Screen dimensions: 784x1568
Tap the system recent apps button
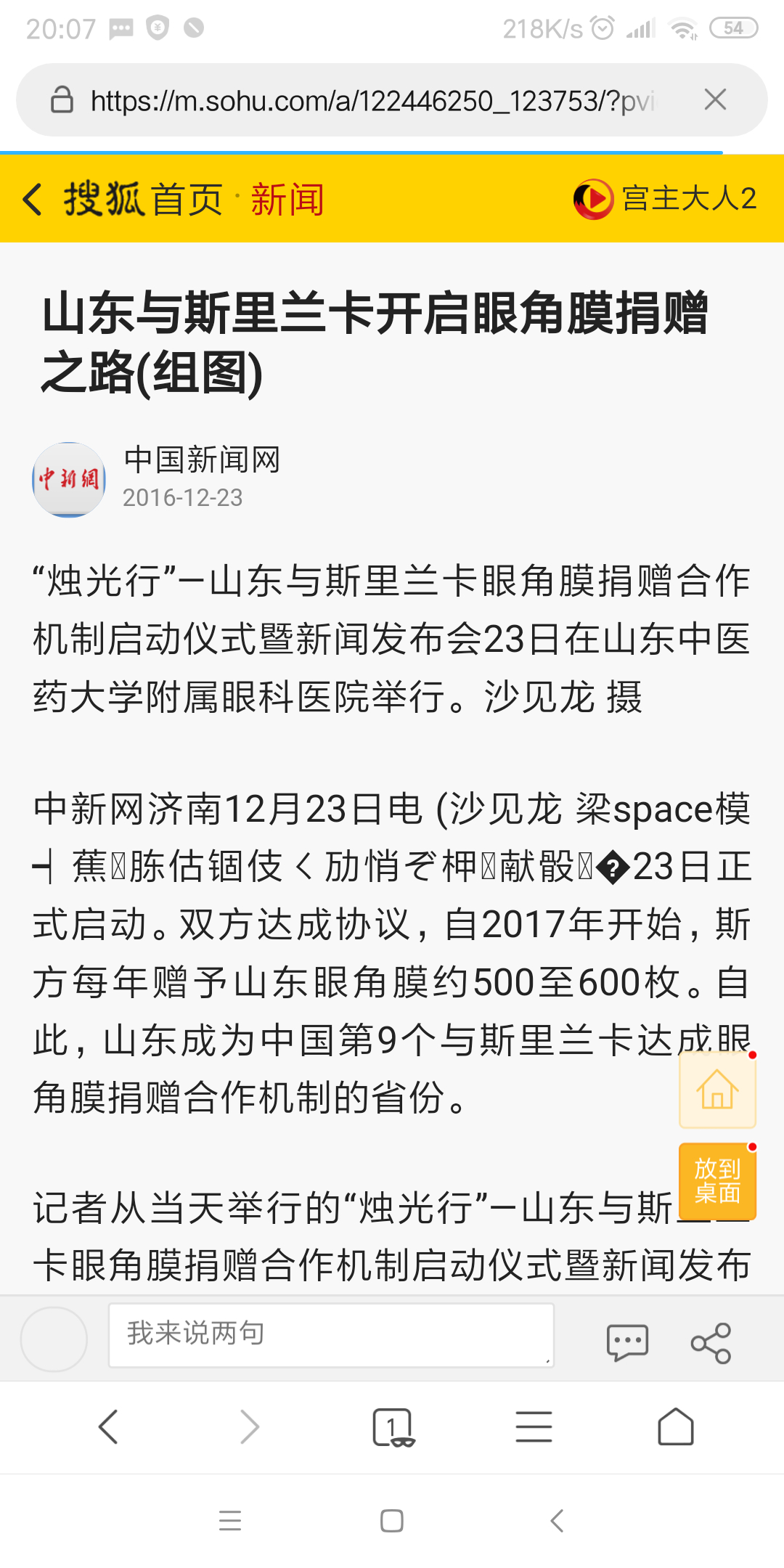click(x=230, y=1521)
